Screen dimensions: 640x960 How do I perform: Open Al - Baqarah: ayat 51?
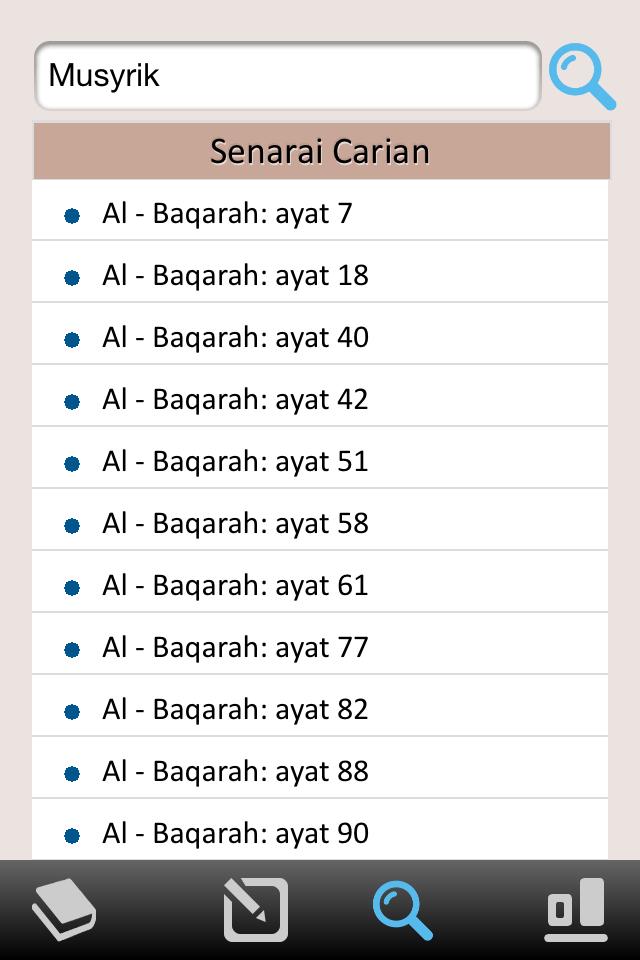[320, 461]
